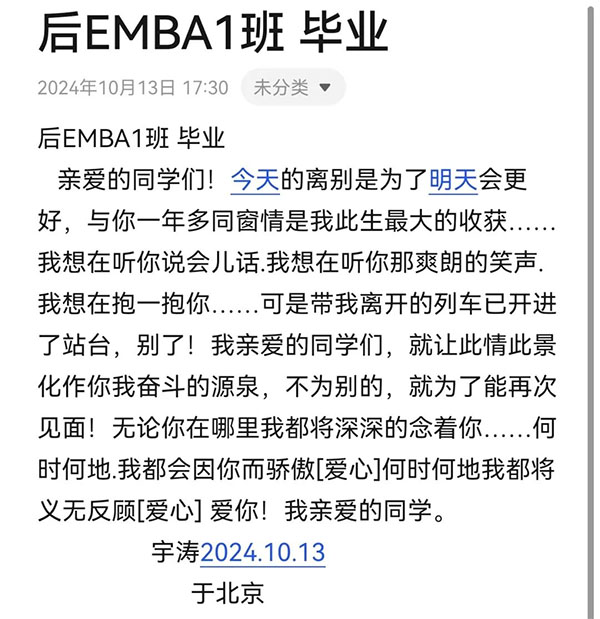Tap the 明天 link in note
Screen dimensions: 600x619
coord(453,181)
